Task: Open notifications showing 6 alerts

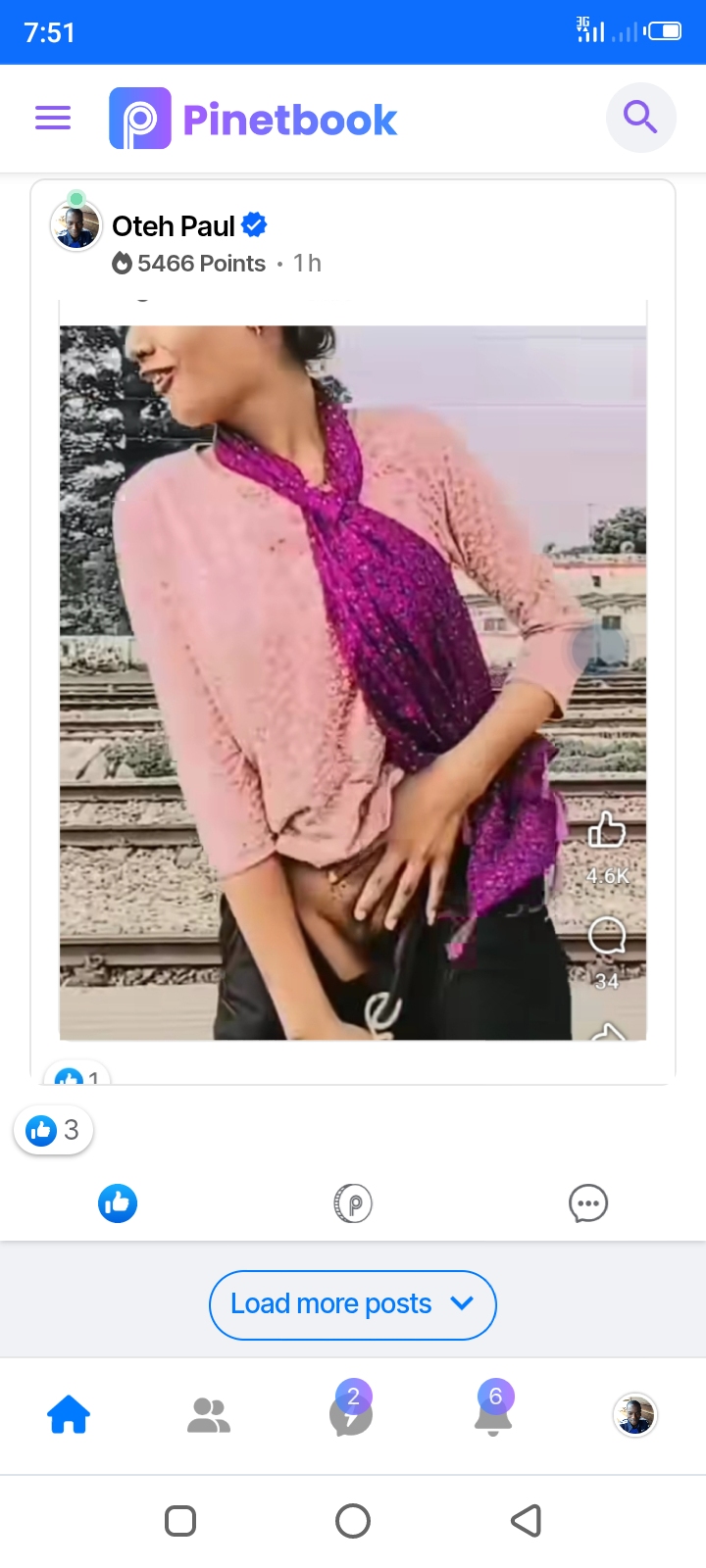Action: tap(493, 1414)
